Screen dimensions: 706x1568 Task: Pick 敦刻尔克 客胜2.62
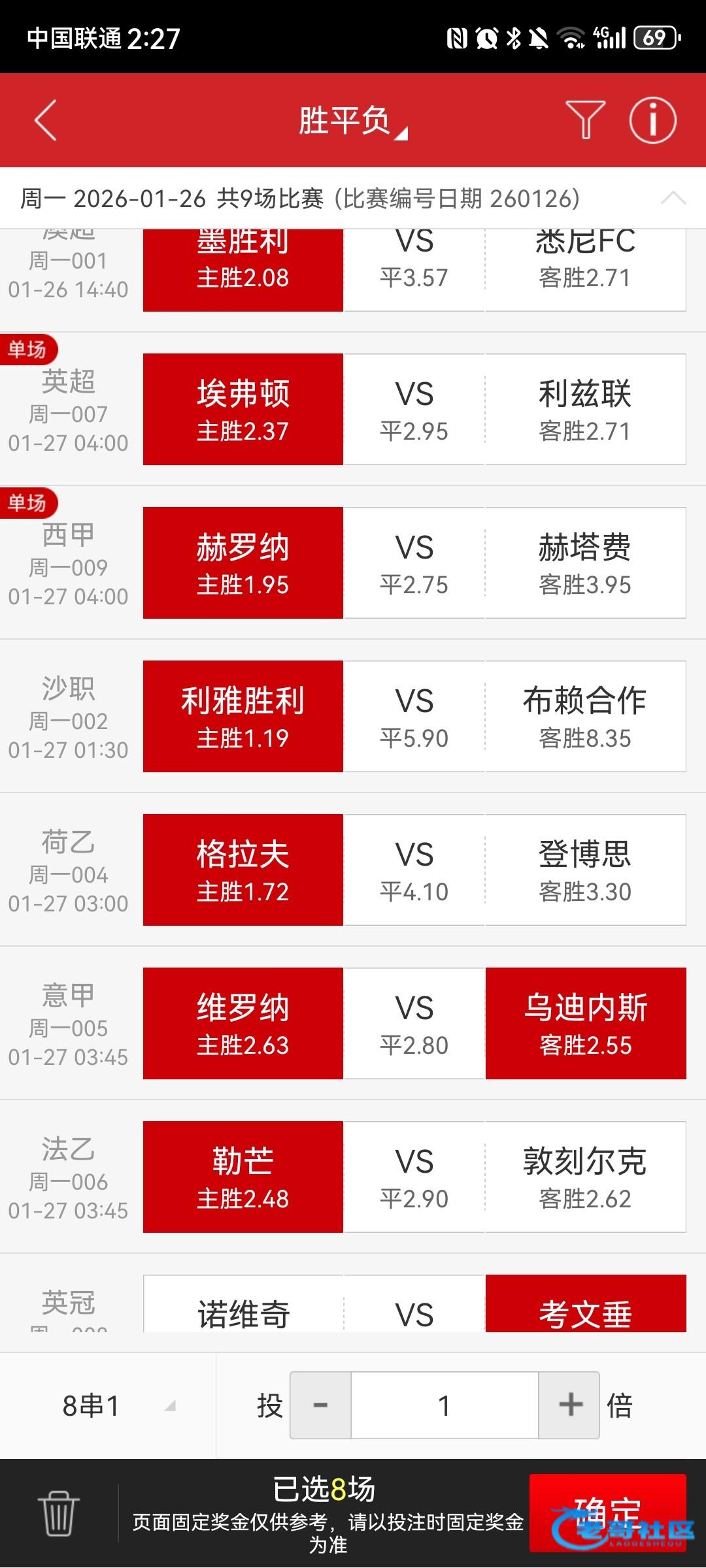point(585,1177)
